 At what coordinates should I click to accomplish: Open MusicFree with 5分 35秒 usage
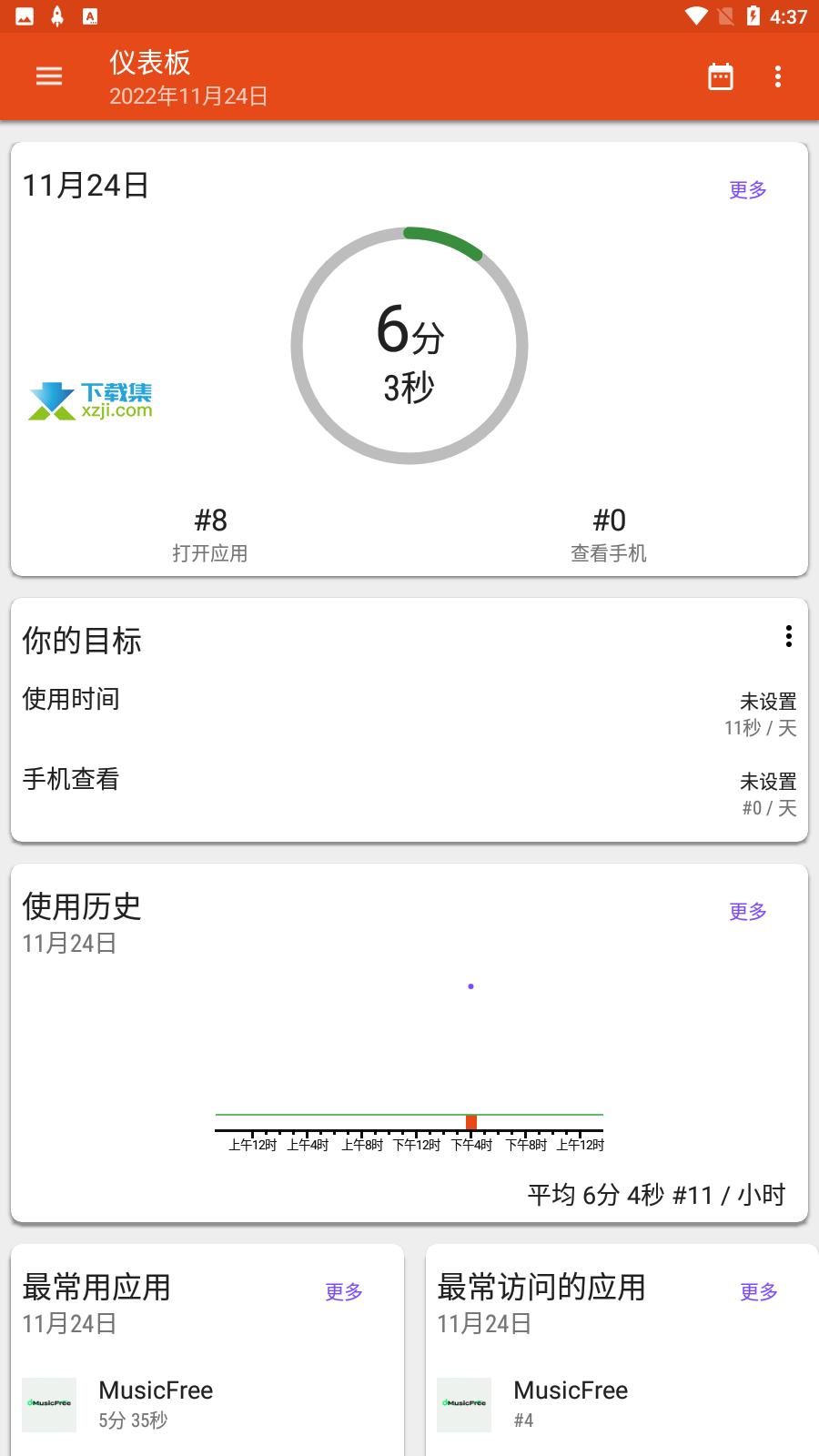[207, 1404]
